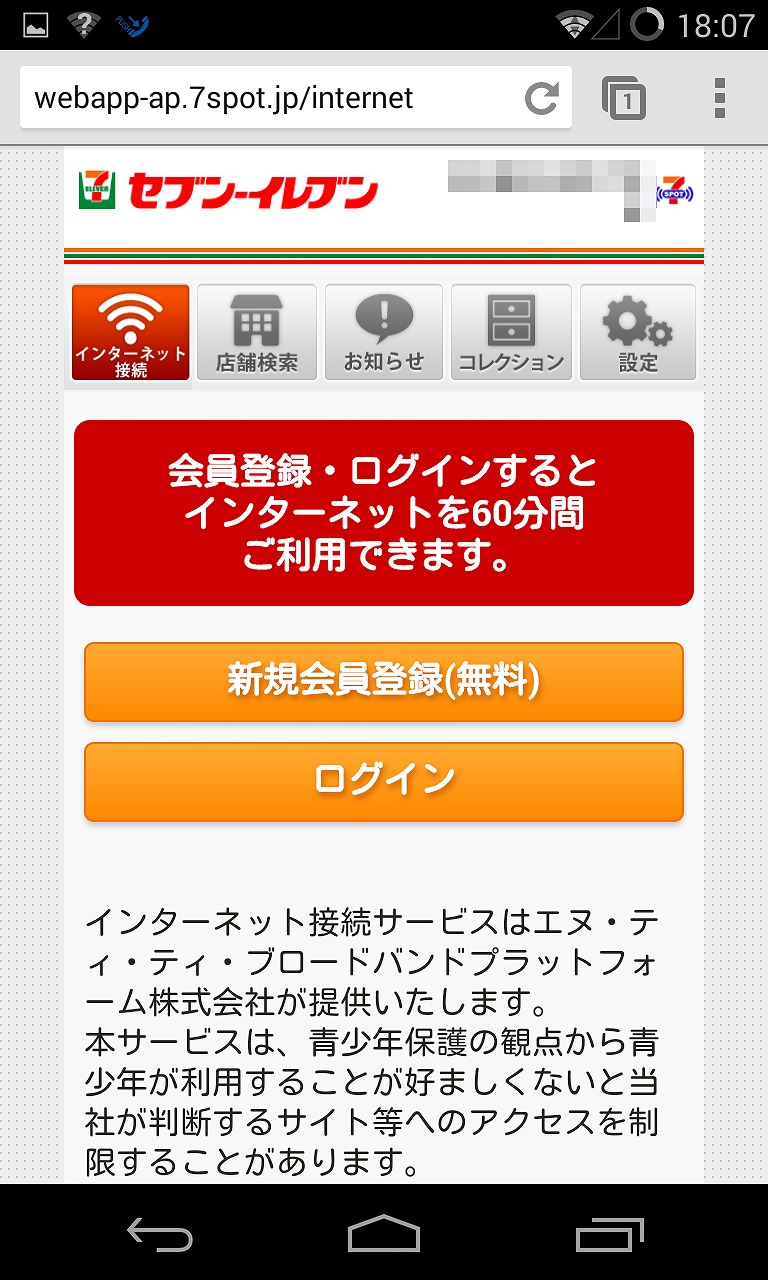The height and width of the screenshot is (1280, 768).
Task: Open the browser tab switcher
Action: [x=624, y=98]
